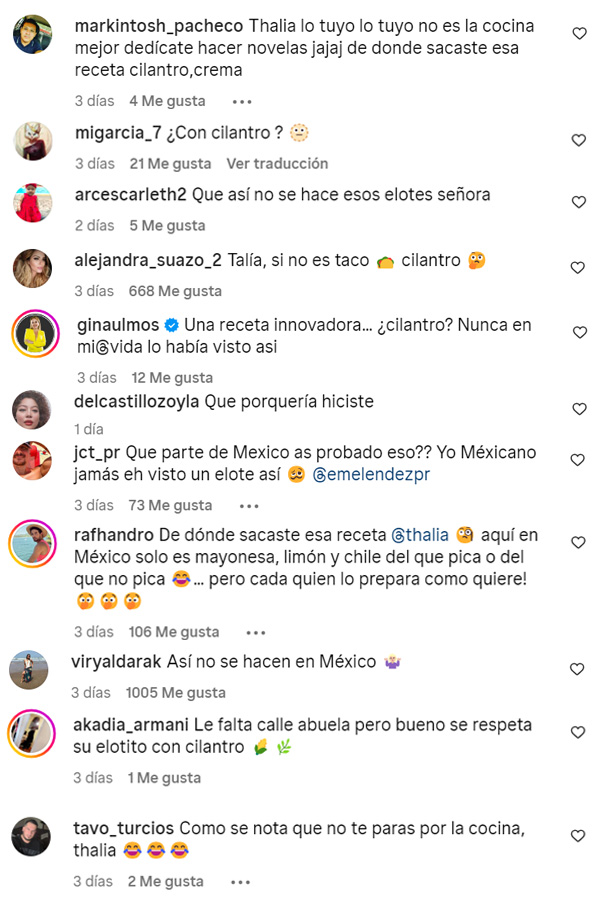Image resolution: width=600 pixels, height=907 pixels.
Task: Like rafhandro's comment
Action: pos(578,542)
